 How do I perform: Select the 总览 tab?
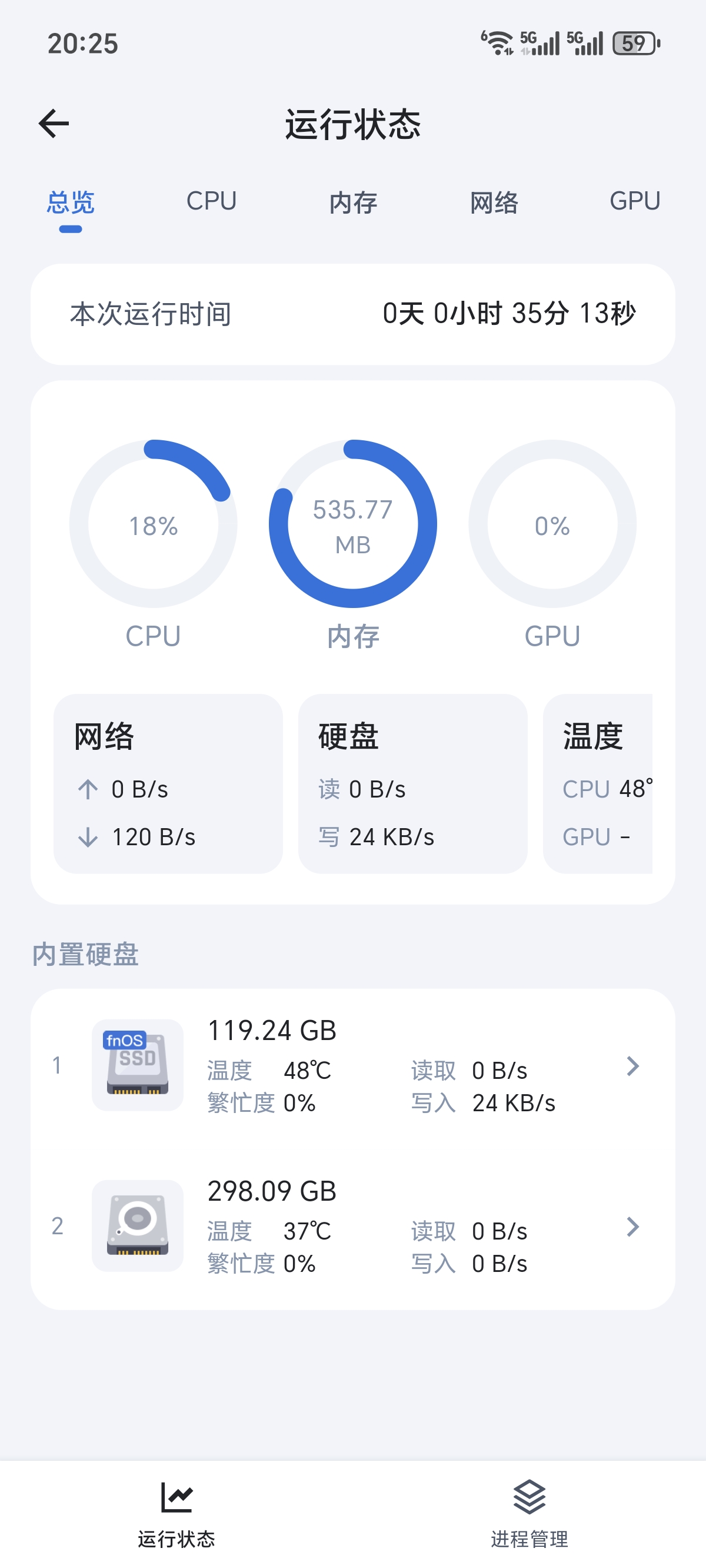[71, 202]
